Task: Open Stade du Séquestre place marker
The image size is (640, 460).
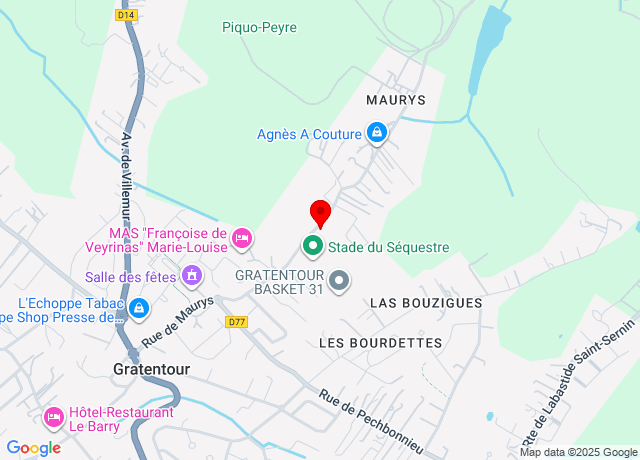Action: (312, 245)
